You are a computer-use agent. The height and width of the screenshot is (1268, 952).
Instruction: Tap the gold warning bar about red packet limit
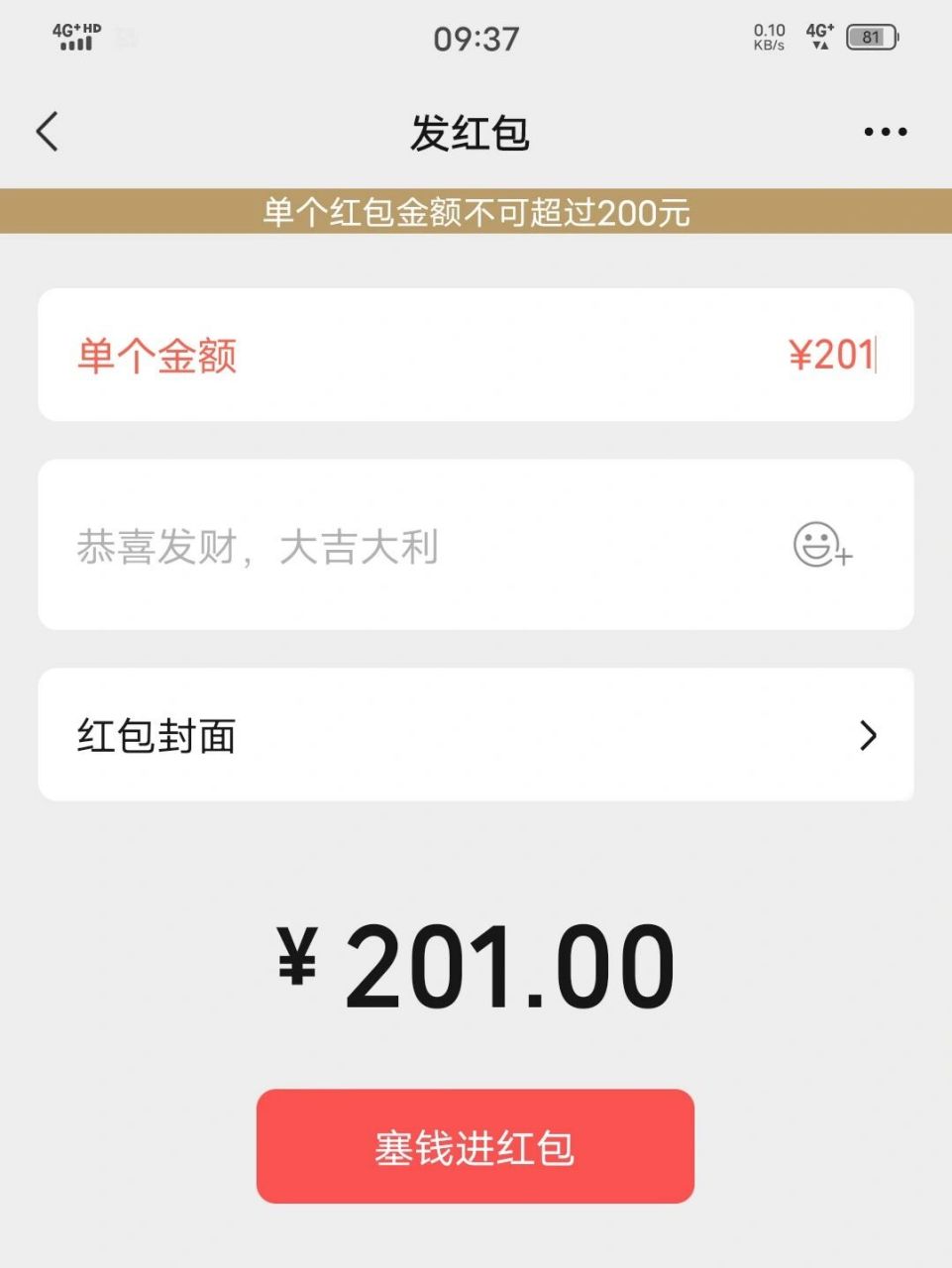click(476, 212)
